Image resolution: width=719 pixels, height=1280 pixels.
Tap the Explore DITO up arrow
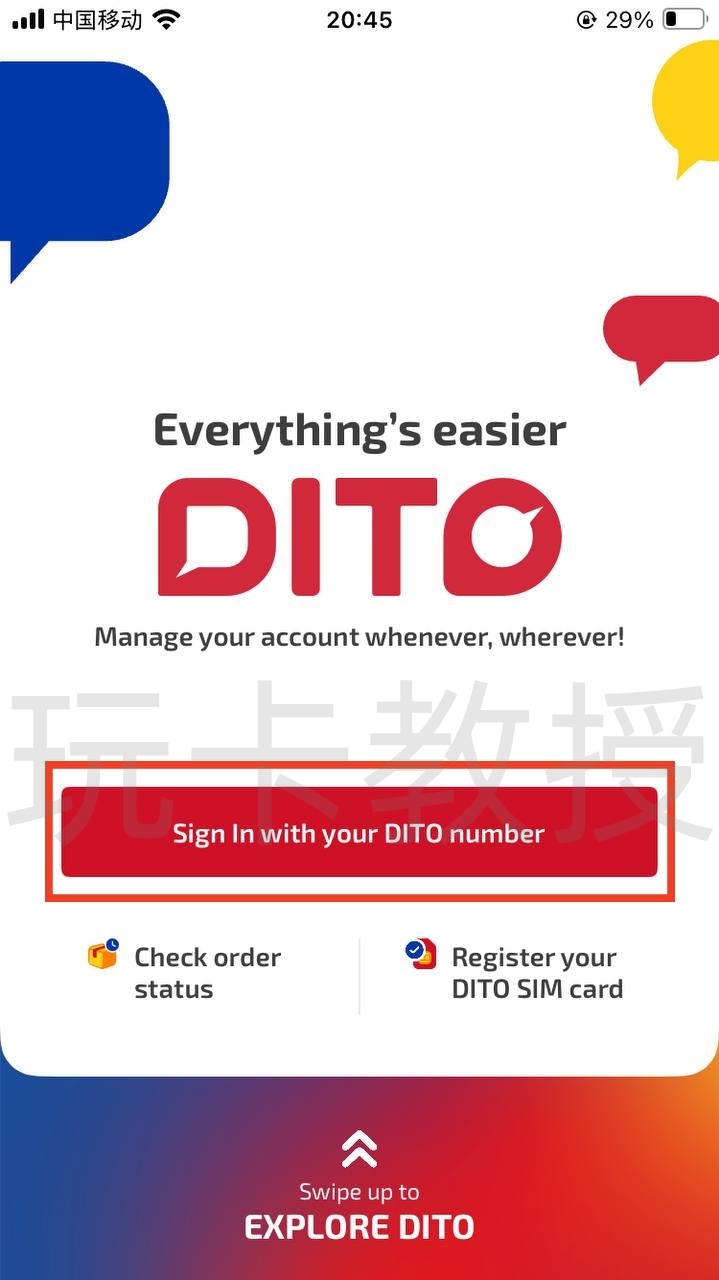pyautogui.click(x=359, y=1150)
